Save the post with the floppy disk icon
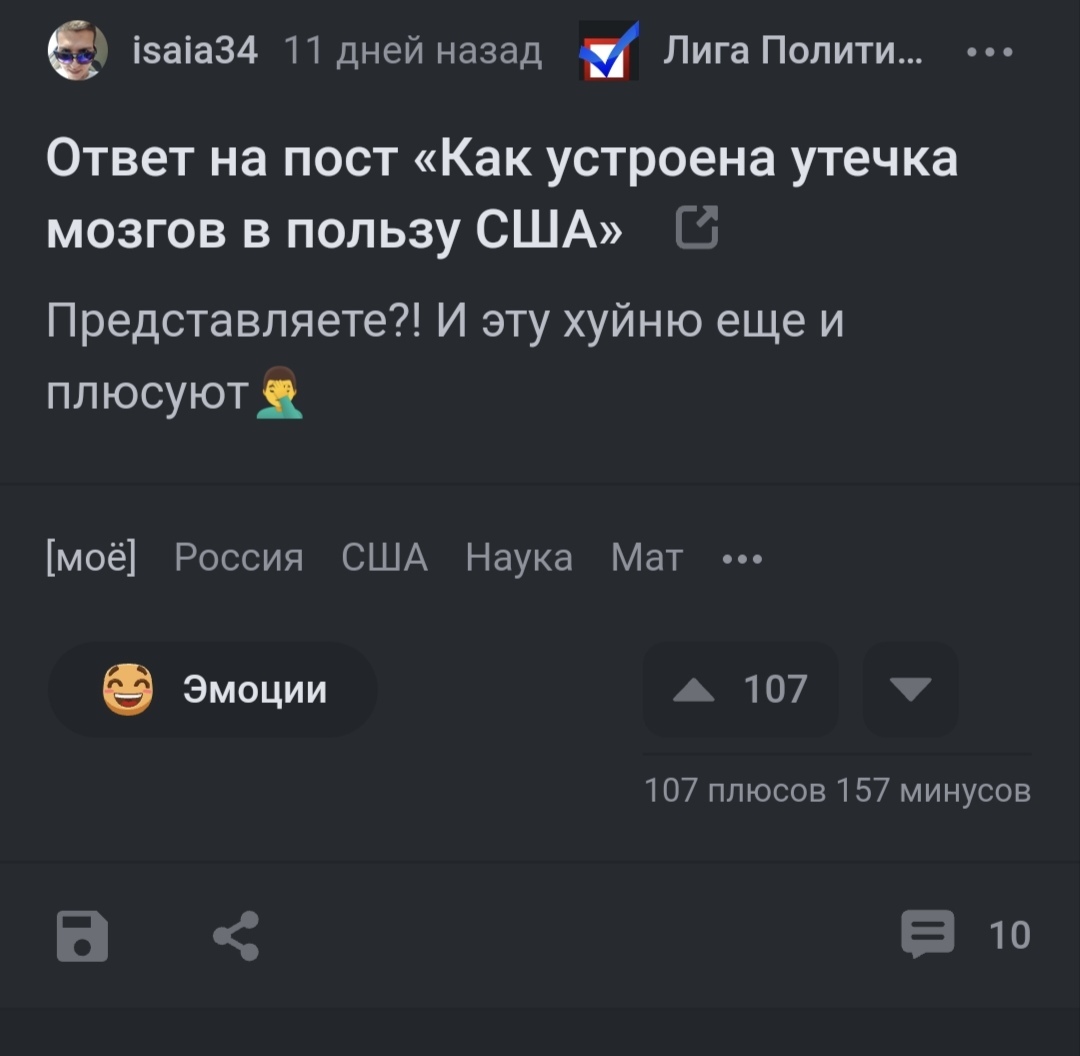 coord(82,936)
